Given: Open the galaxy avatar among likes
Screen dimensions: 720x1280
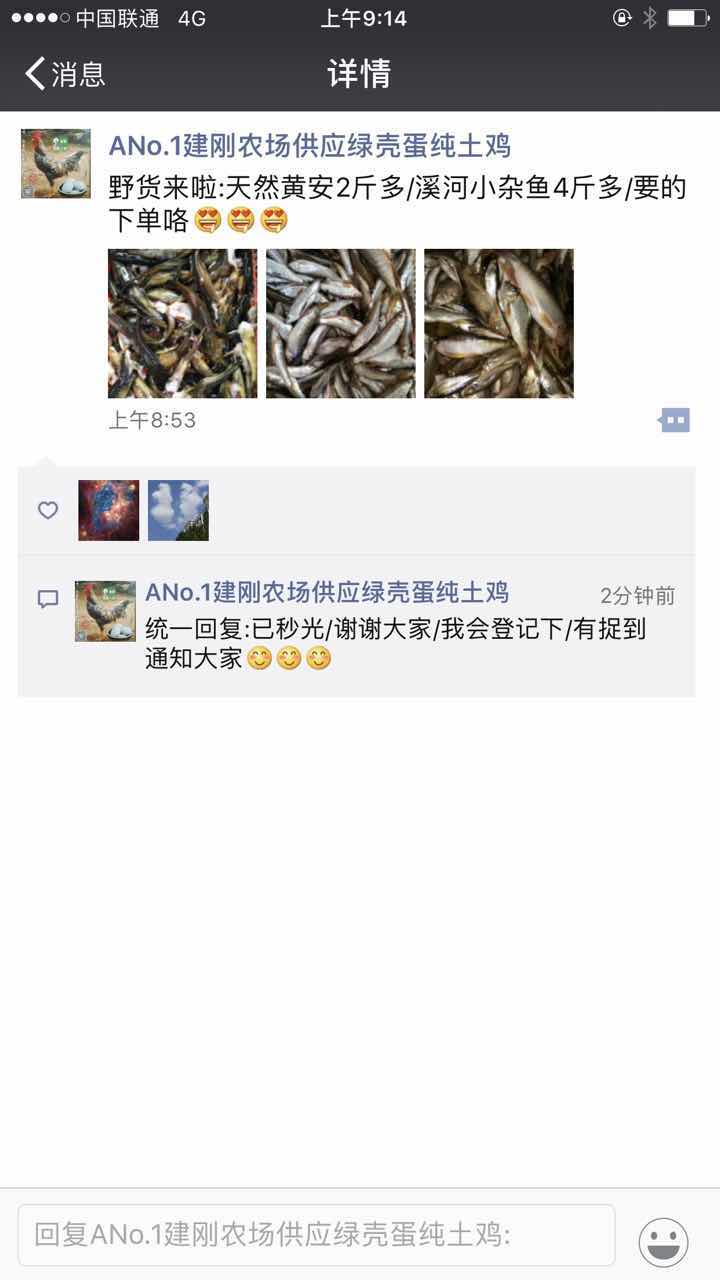Looking at the screenshot, I should pyautogui.click(x=109, y=510).
